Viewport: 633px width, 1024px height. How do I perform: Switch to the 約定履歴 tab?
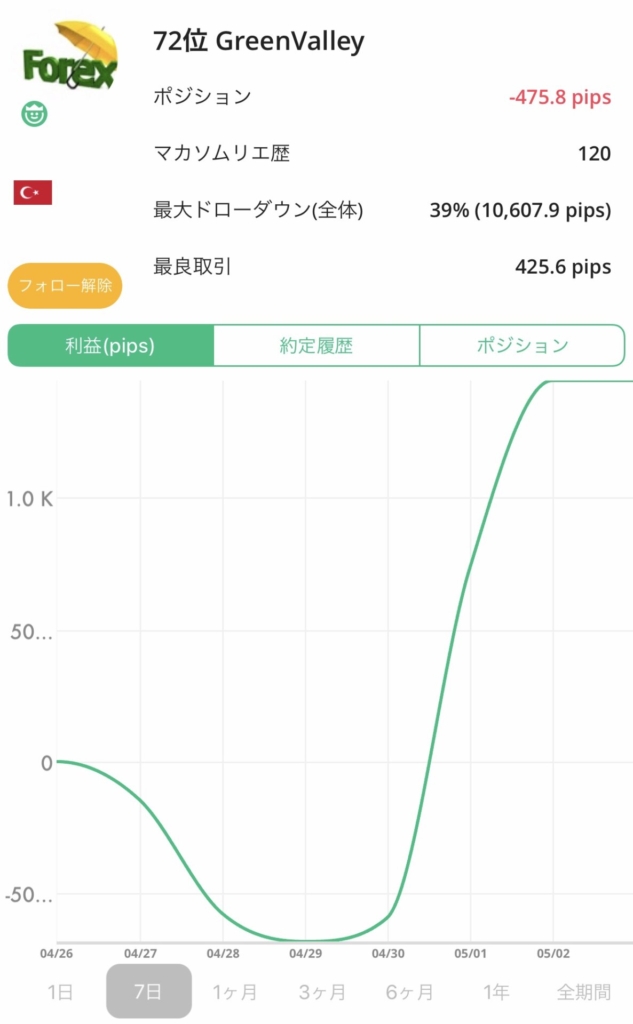pos(316,345)
